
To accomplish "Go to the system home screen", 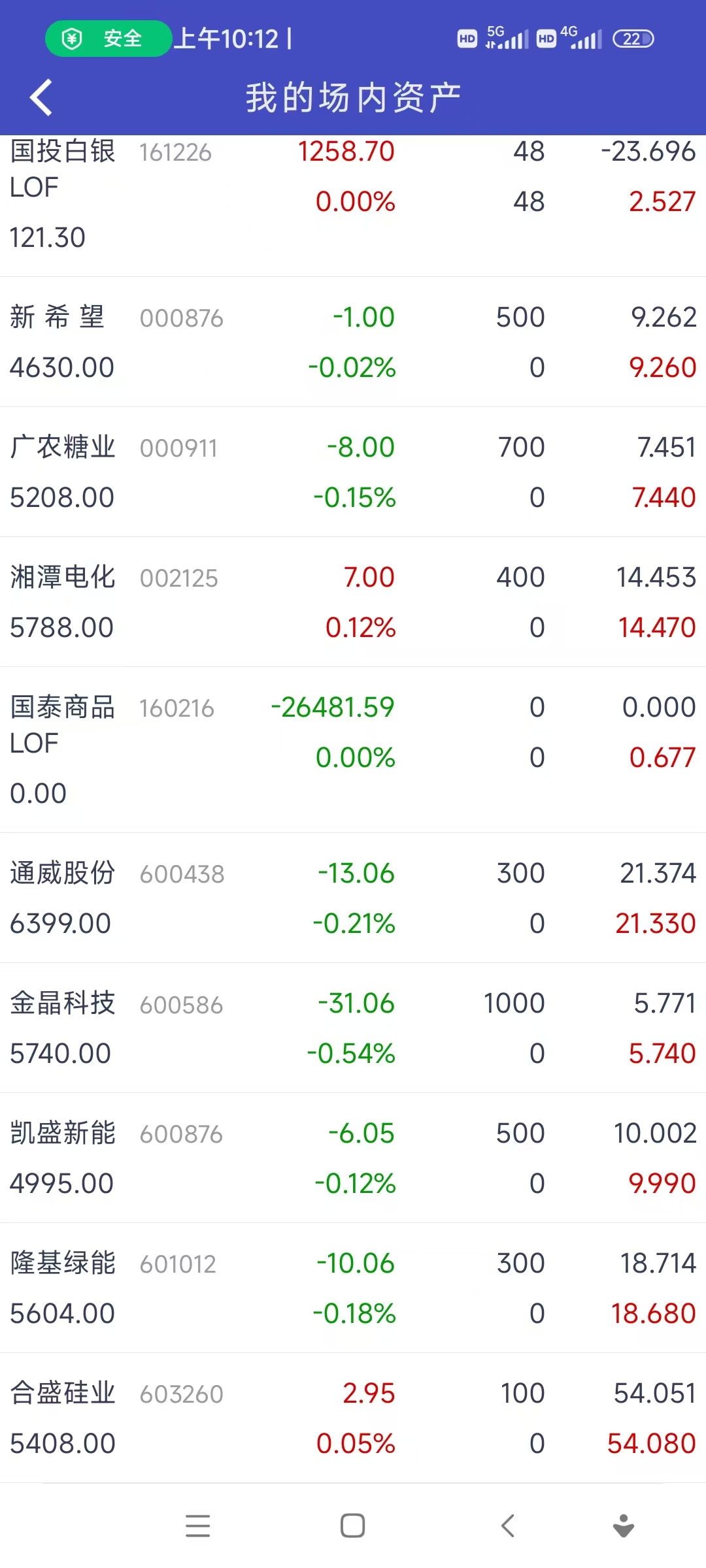I will pyautogui.click(x=353, y=1526).
